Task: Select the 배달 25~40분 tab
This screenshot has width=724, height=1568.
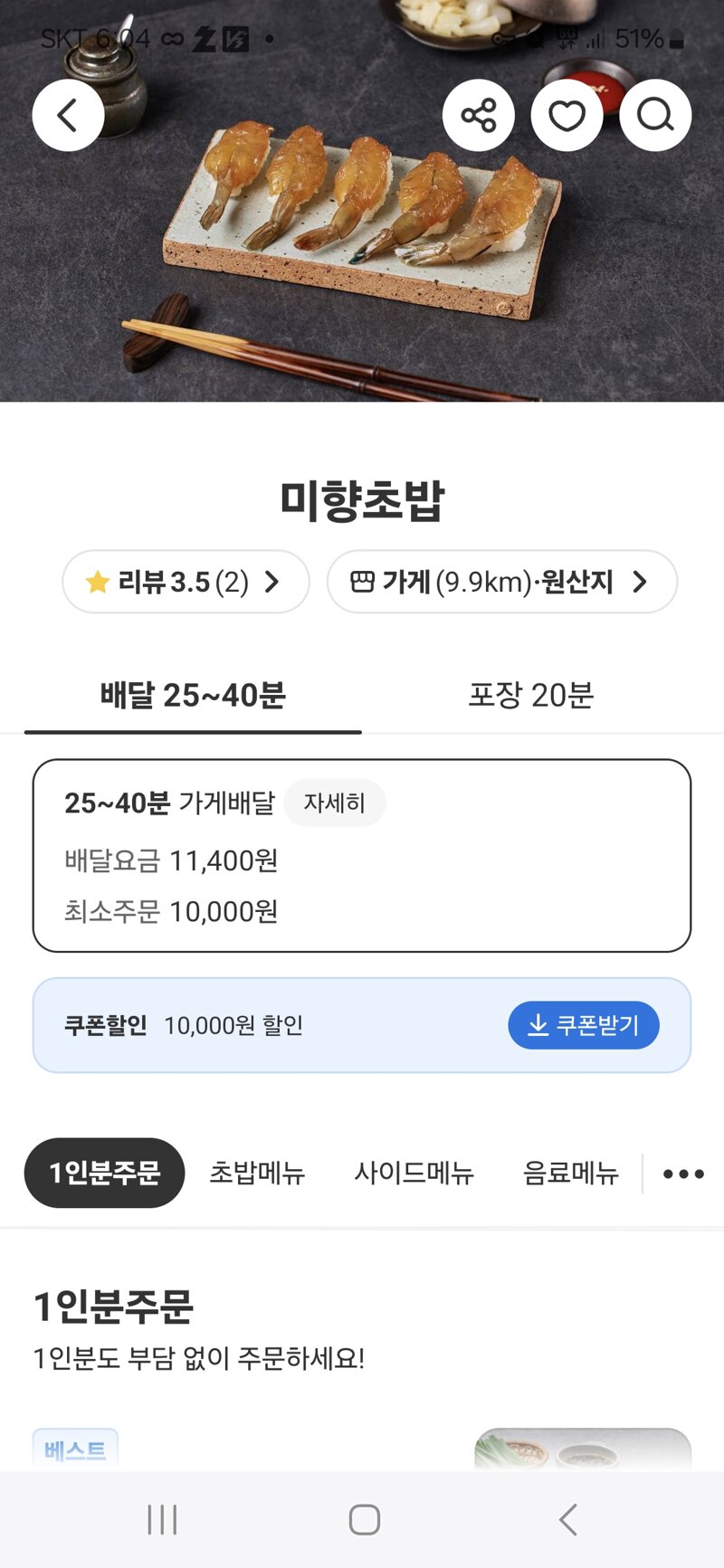Action: 193,695
